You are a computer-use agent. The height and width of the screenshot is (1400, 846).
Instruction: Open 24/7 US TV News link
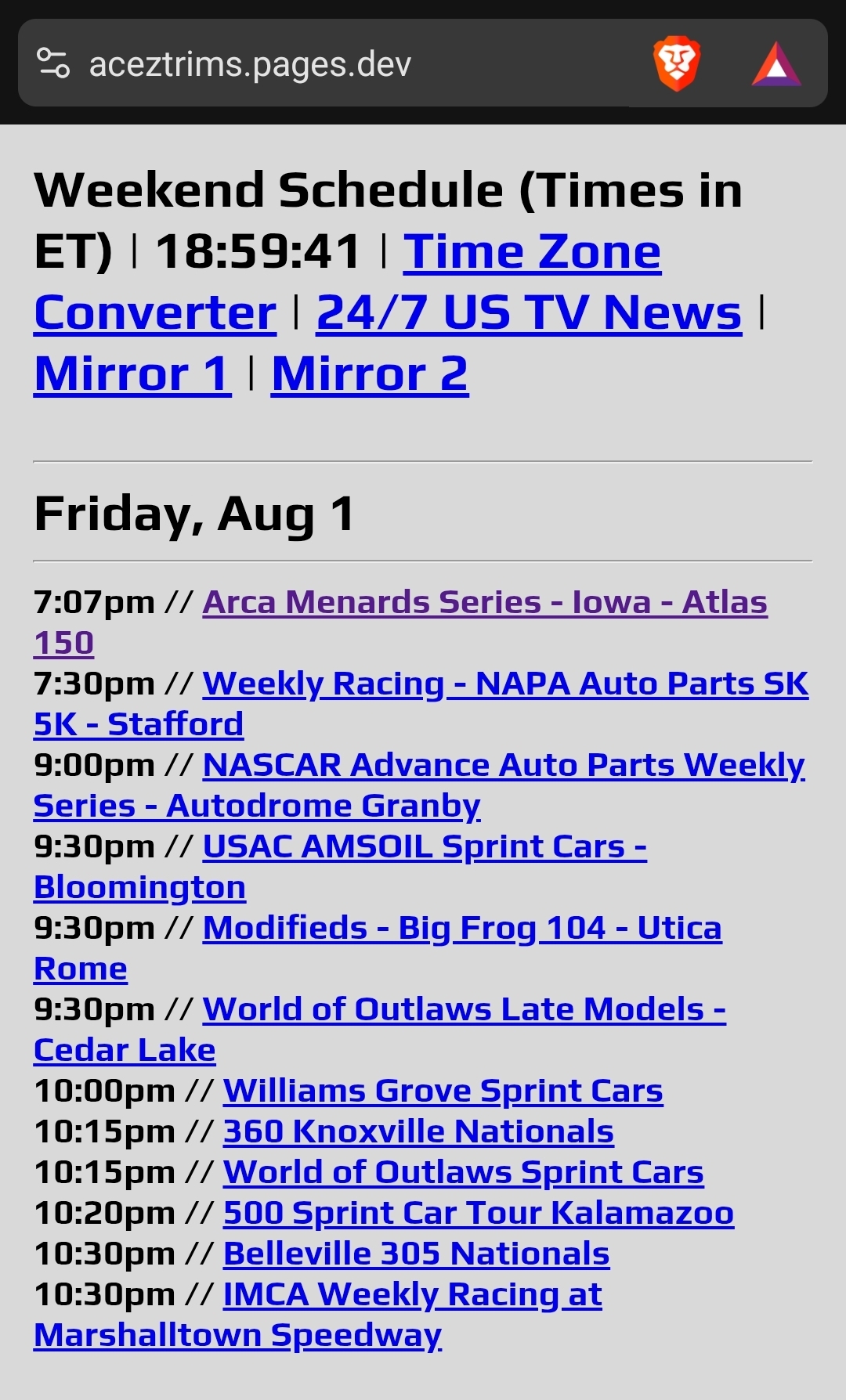[x=529, y=312]
